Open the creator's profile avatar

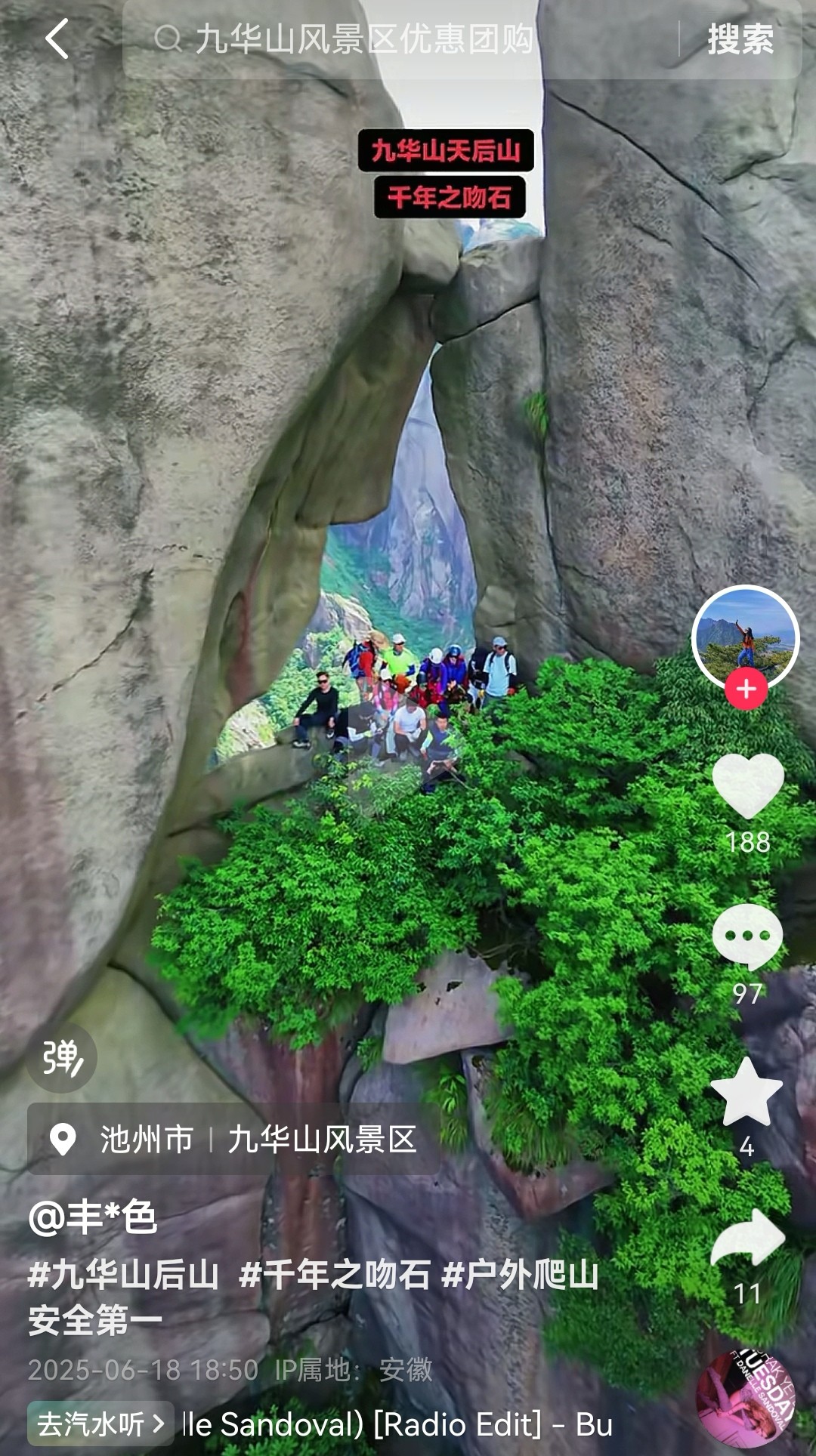point(745,637)
